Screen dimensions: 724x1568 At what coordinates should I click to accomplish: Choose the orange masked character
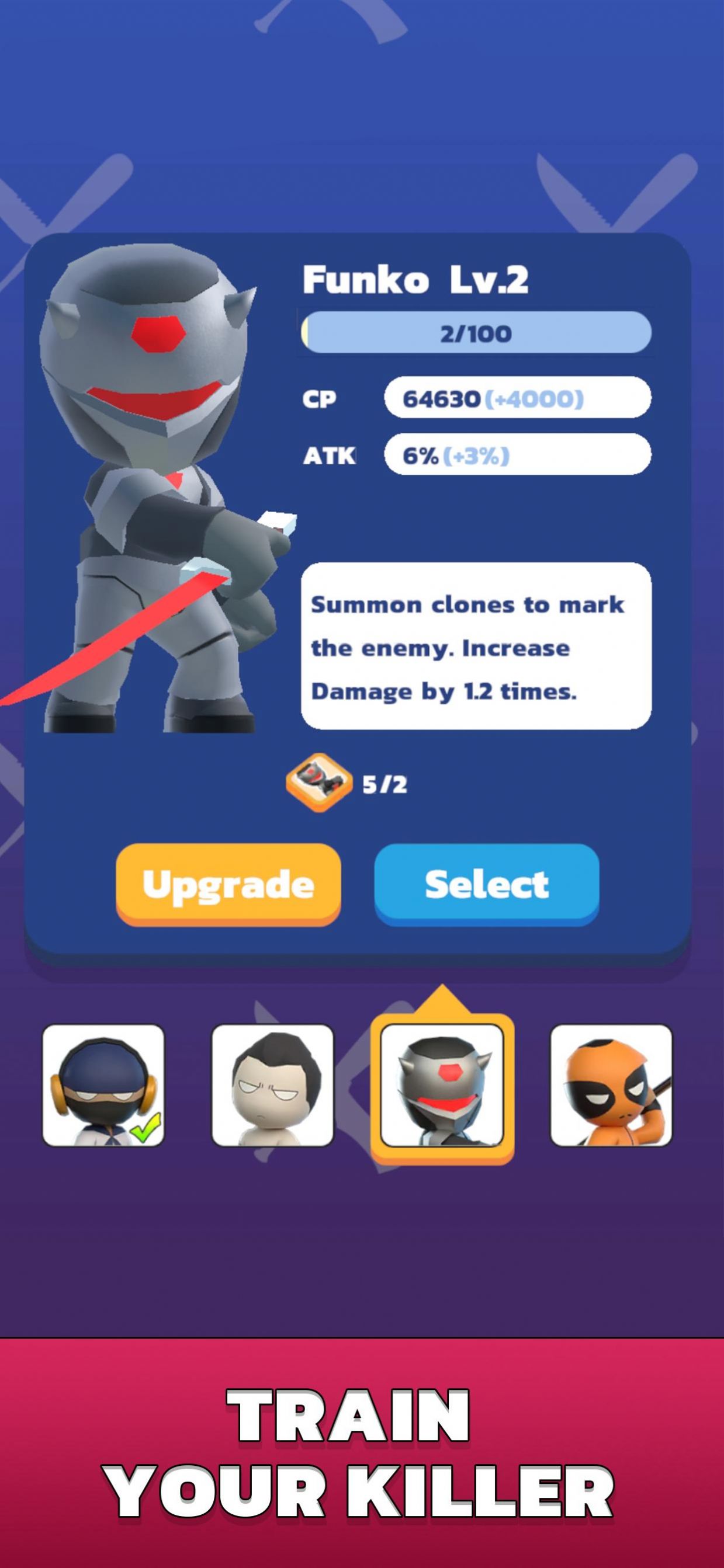coord(611,1085)
